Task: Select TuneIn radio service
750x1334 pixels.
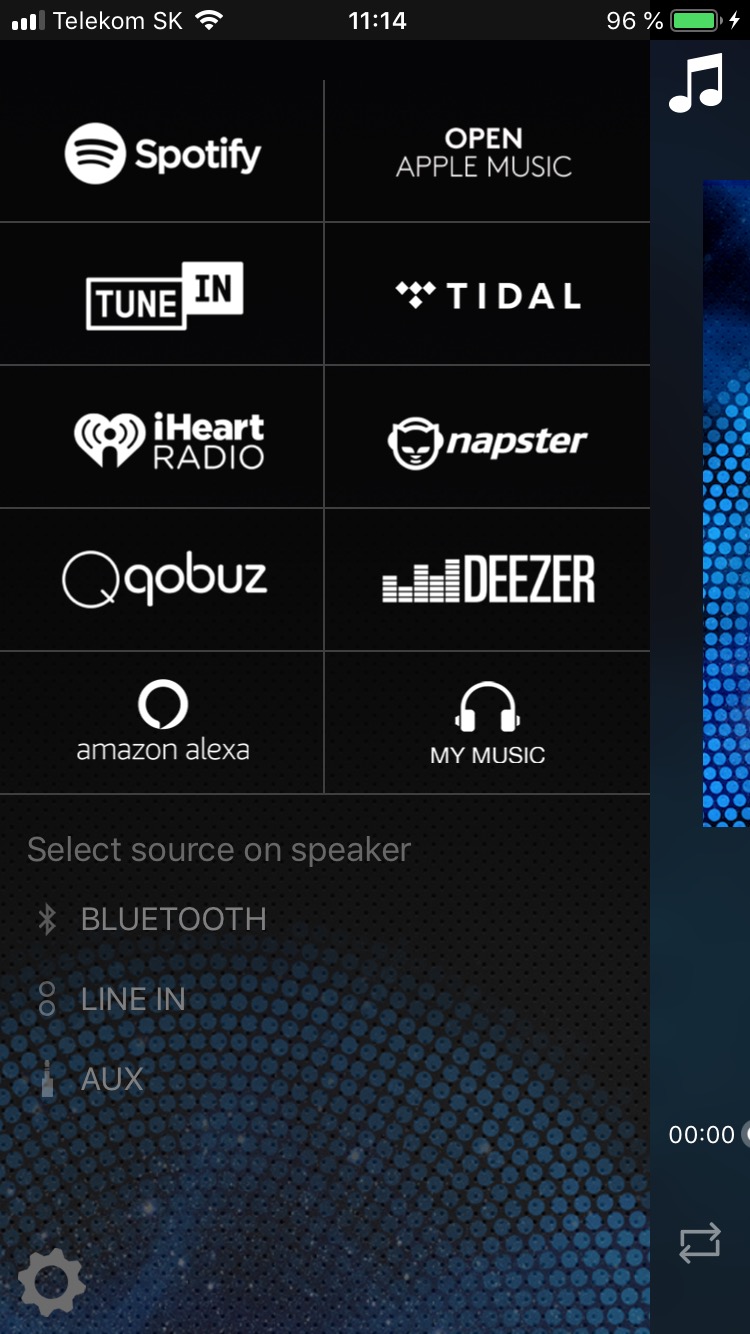Action: tap(162, 295)
